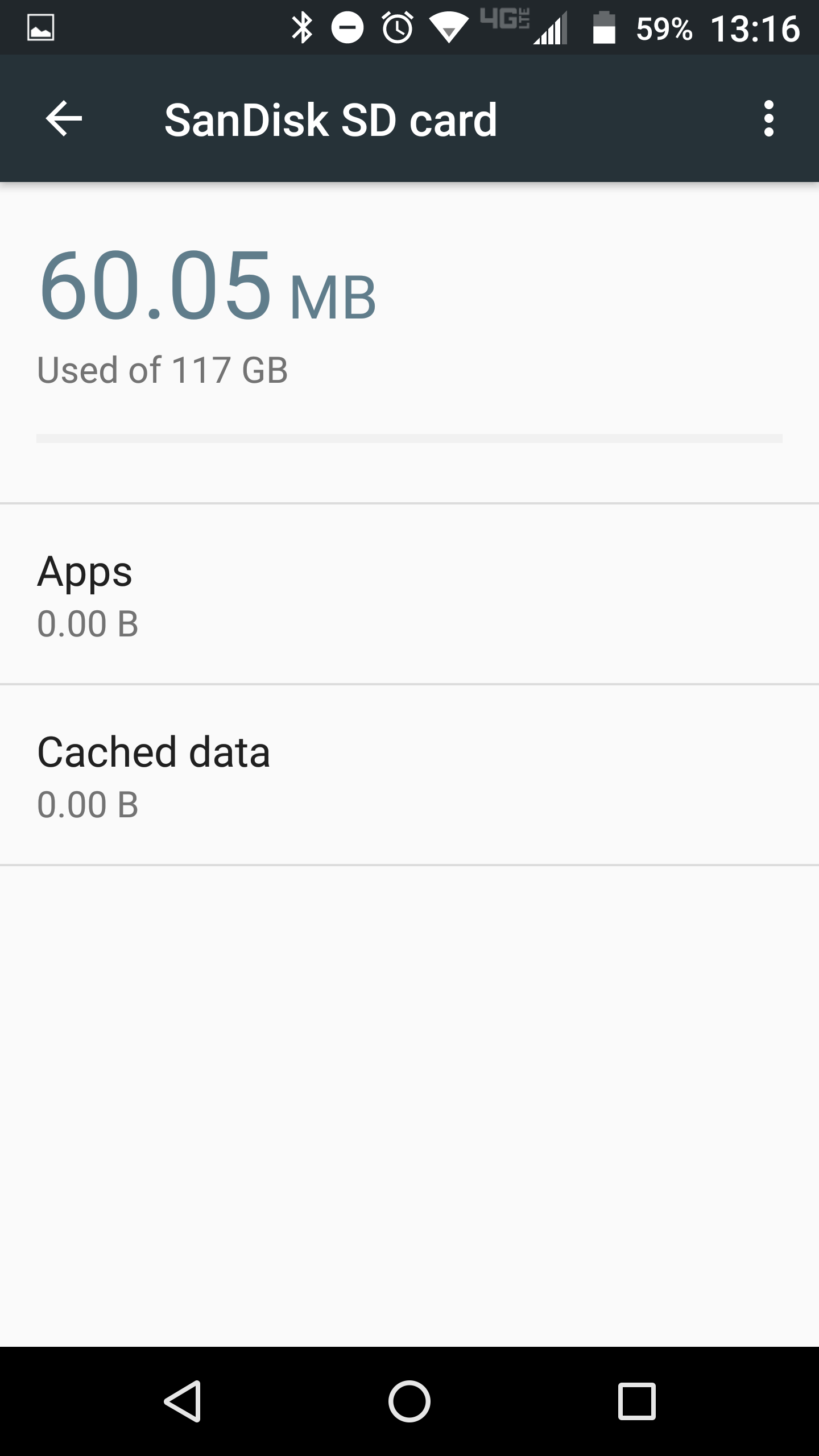Select the Cached data row
Screen dimensions: 819x1456
pyautogui.click(x=409, y=775)
